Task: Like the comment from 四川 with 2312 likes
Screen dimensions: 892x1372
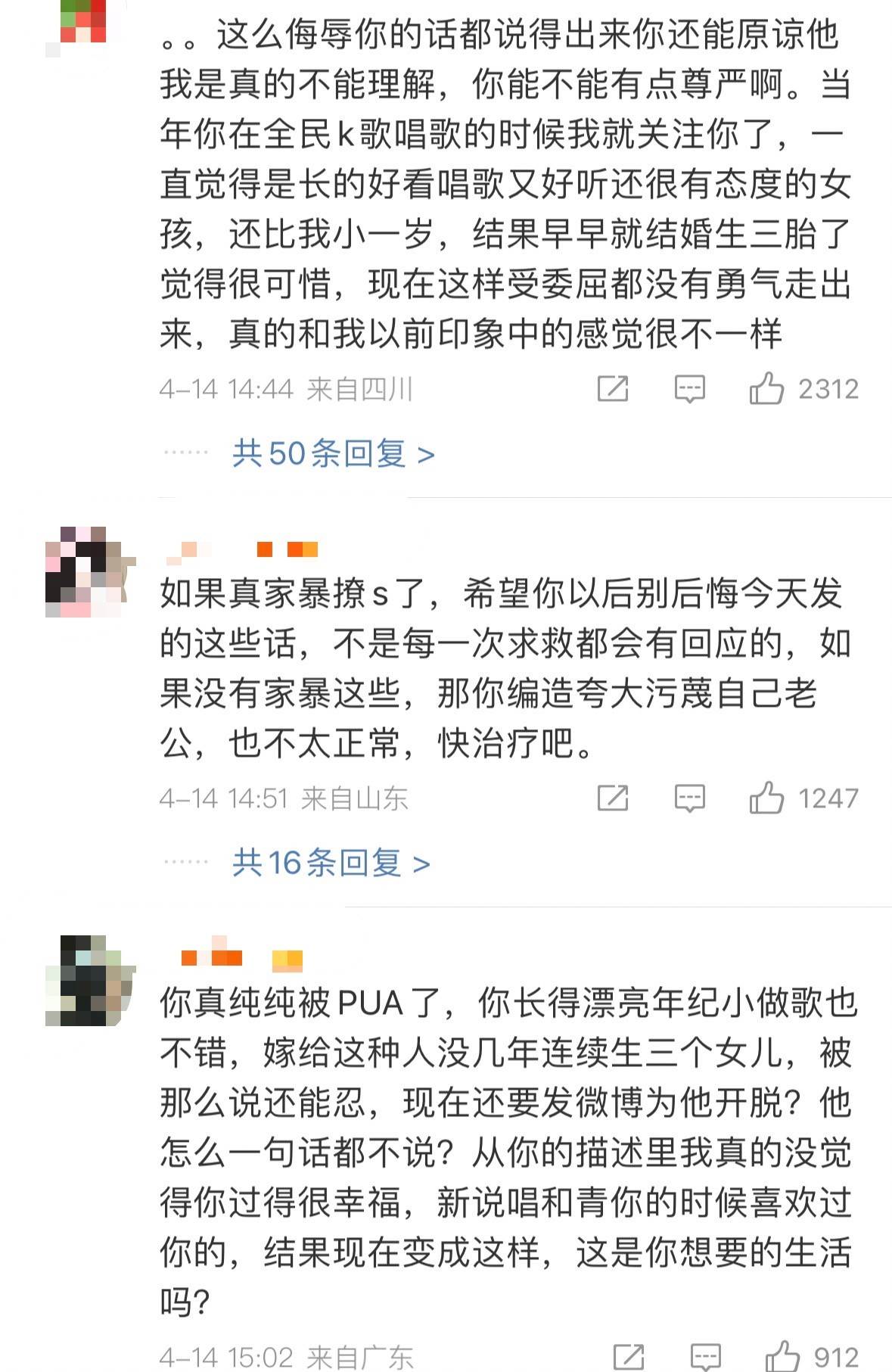Action: (x=766, y=389)
